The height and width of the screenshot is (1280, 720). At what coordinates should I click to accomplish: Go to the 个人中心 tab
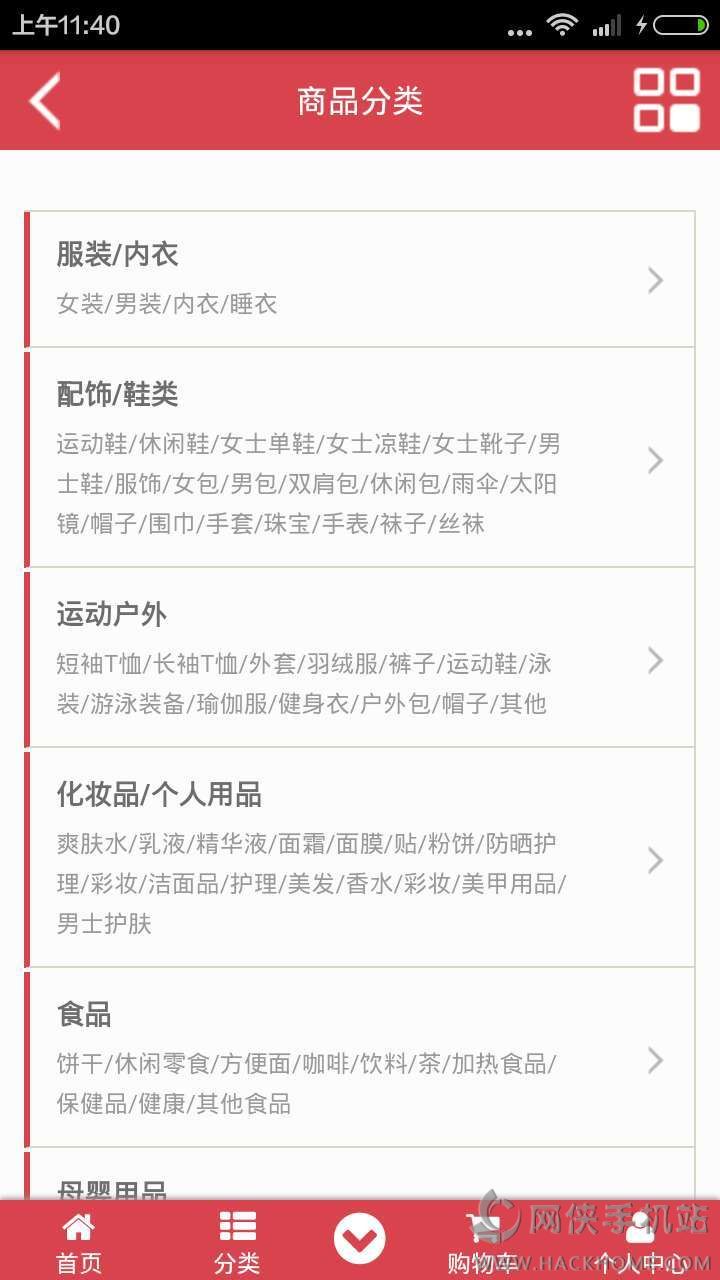pyautogui.click(x=640, y=1241)
